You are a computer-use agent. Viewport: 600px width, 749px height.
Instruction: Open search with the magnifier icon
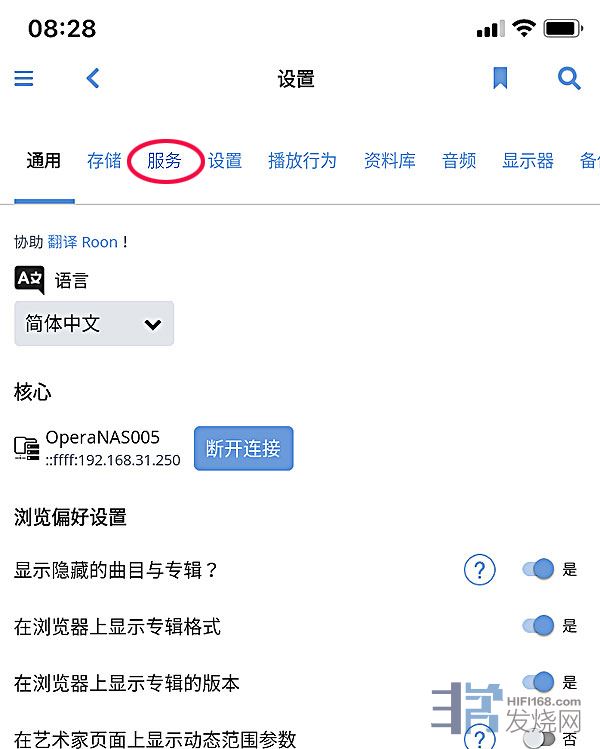point(569,78)
